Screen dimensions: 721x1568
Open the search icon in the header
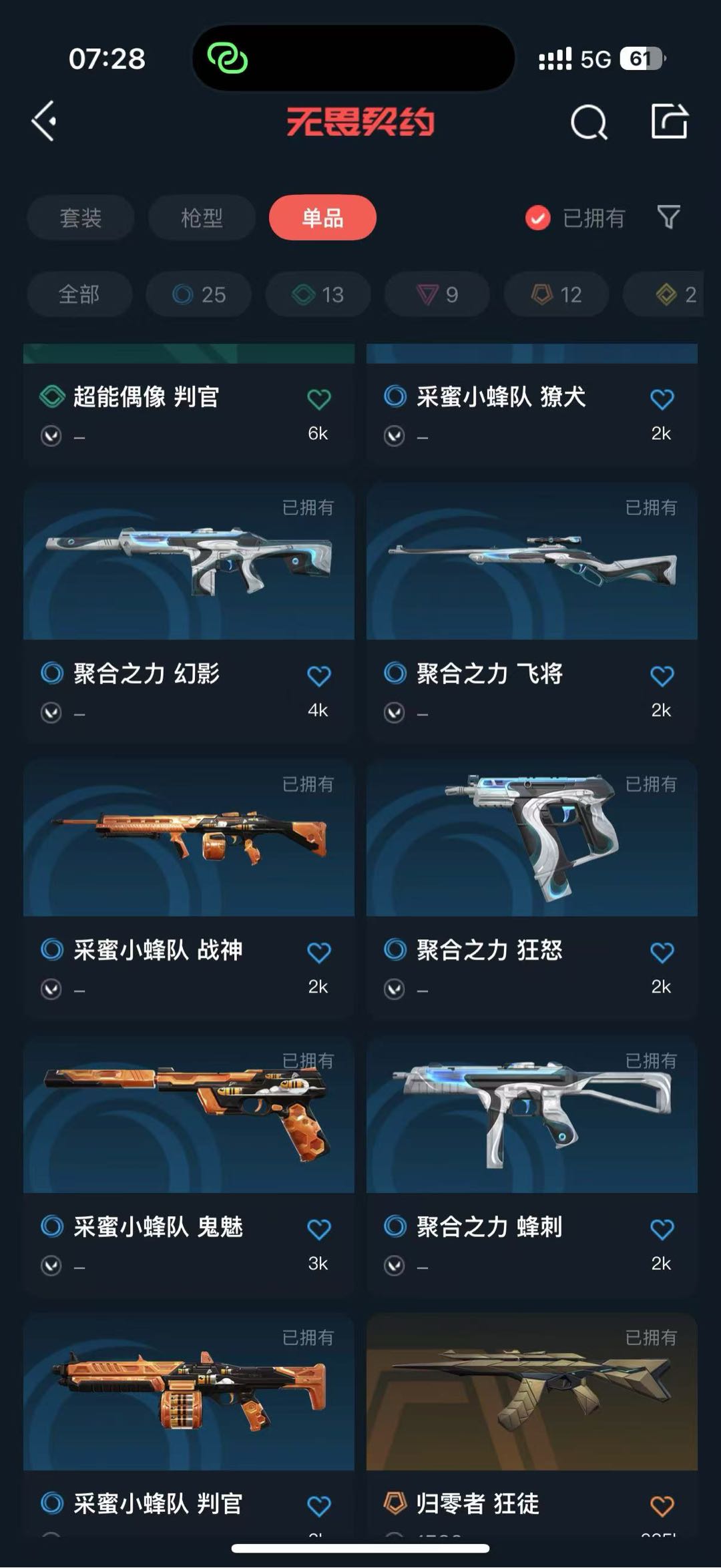[x=589, y=122]
